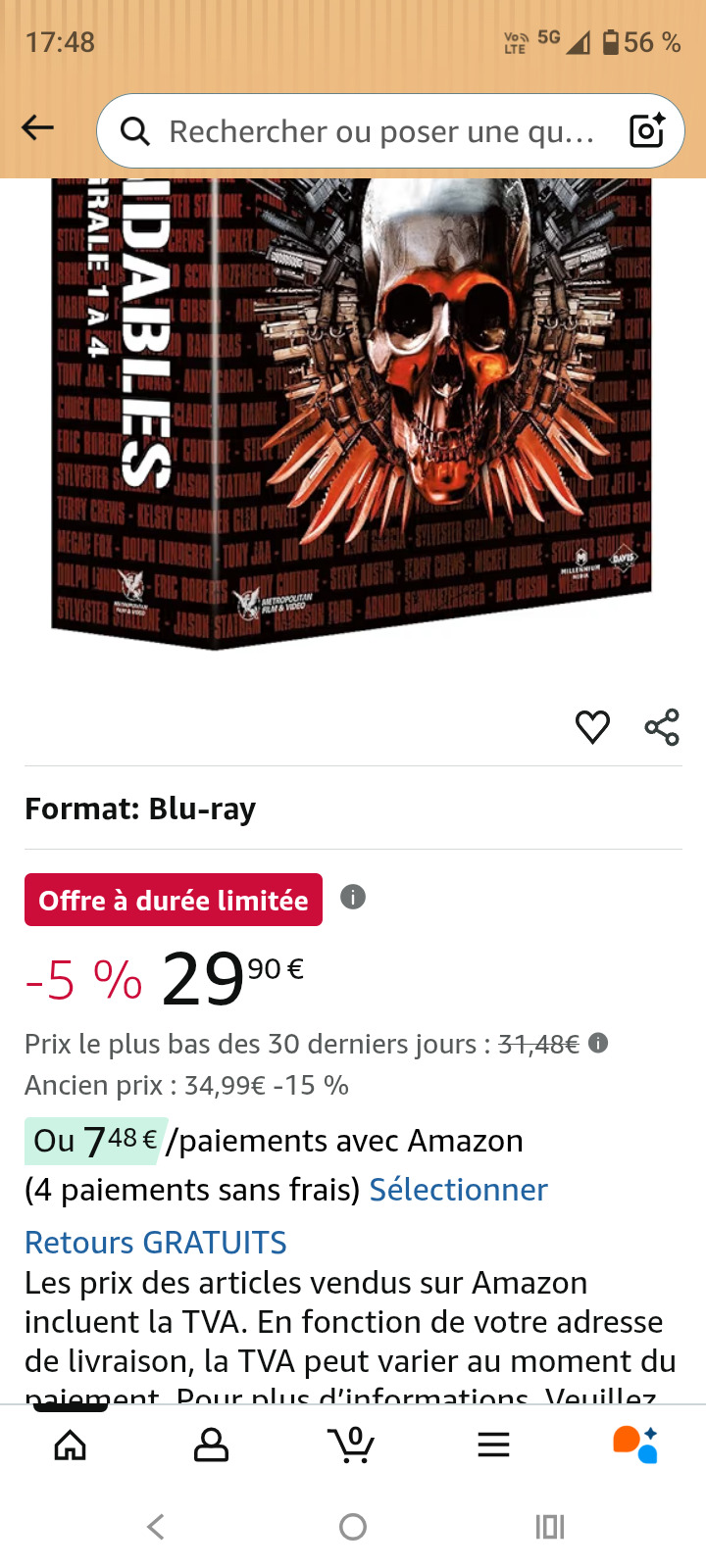The image size is (706, 1568).
Task: Open info about Offre à durée limitée
Action: [353, 897]
